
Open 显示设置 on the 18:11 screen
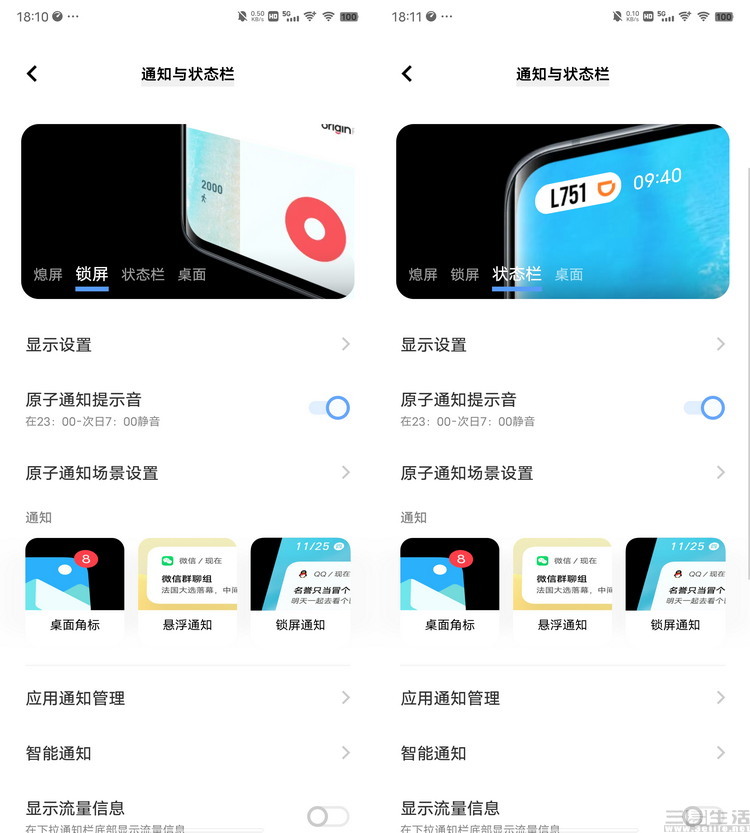tap(562, 345)
